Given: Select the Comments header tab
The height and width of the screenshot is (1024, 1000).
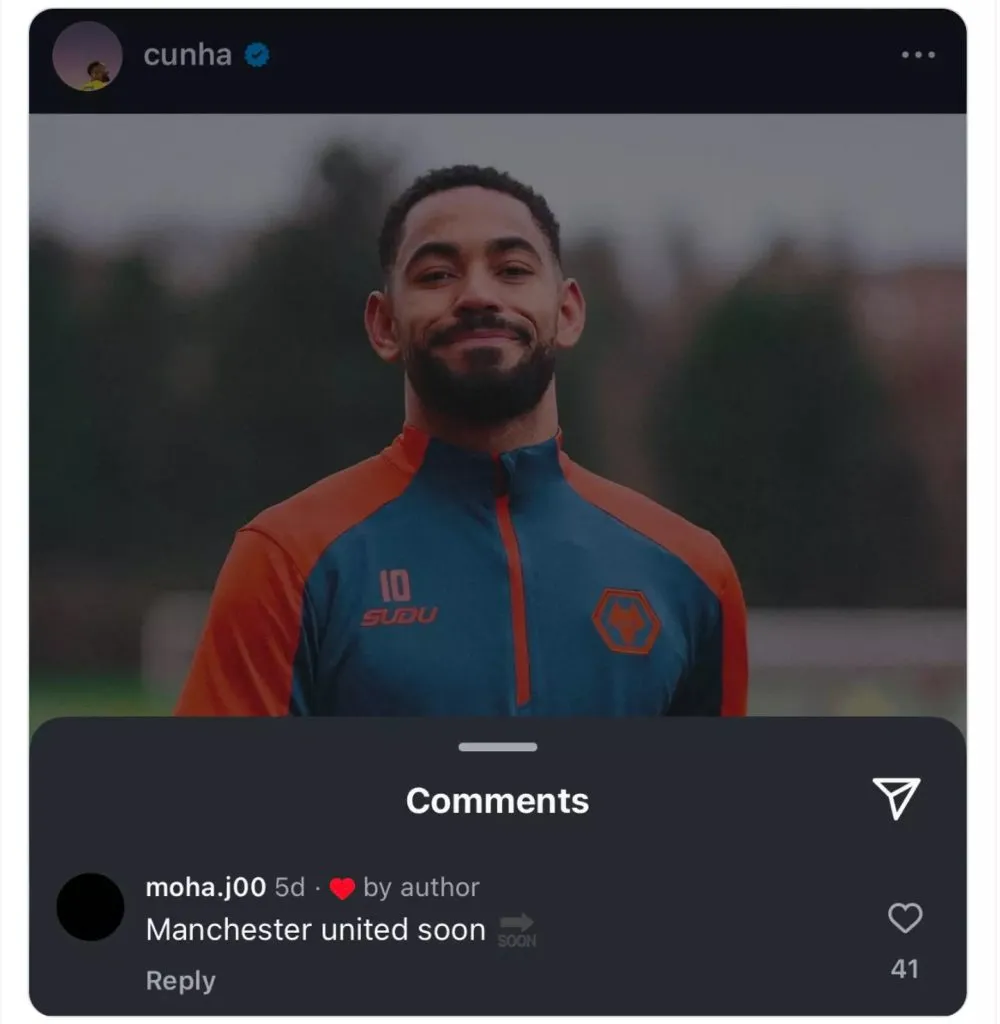Looking at the screenshot, I should (497, 800).
